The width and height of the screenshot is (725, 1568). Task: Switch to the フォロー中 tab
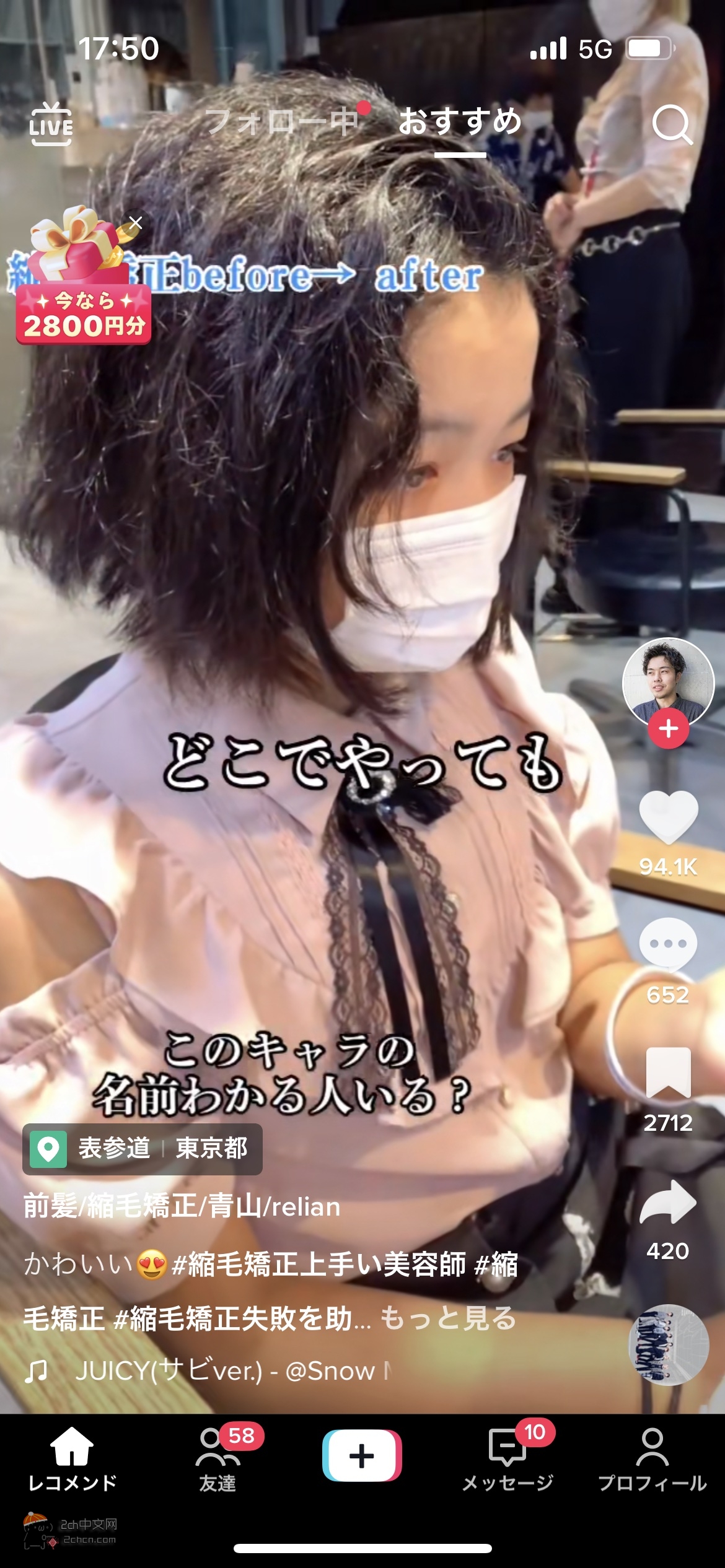click(282, 121)
